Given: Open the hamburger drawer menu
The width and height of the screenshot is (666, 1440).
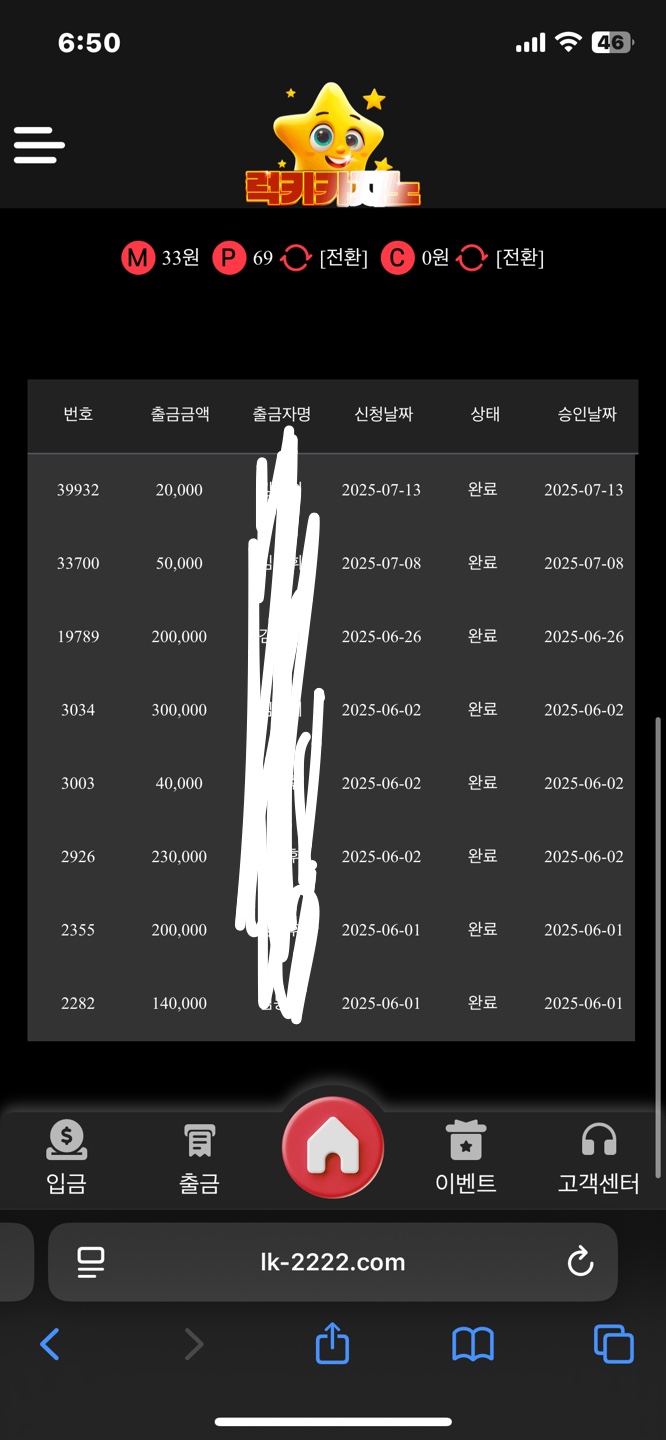Looking at the screenshot, I should point(39,145).
